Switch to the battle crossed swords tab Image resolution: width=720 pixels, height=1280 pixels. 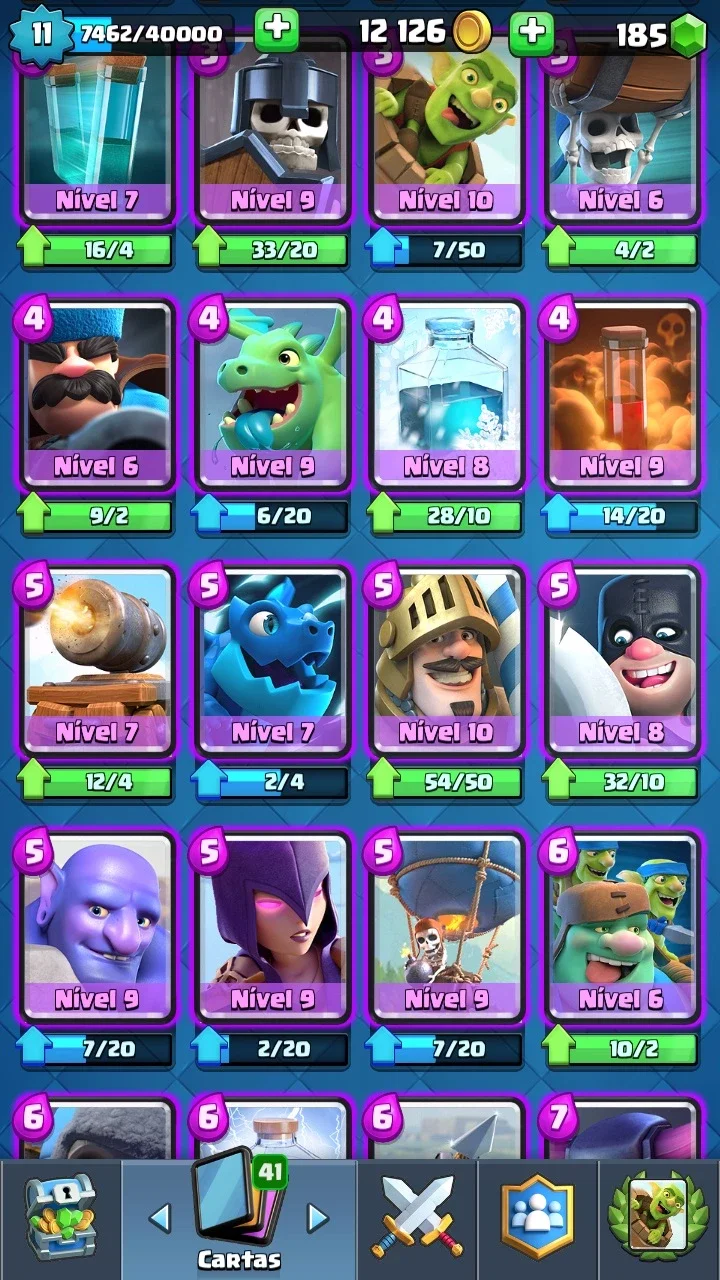[417, 1217]
